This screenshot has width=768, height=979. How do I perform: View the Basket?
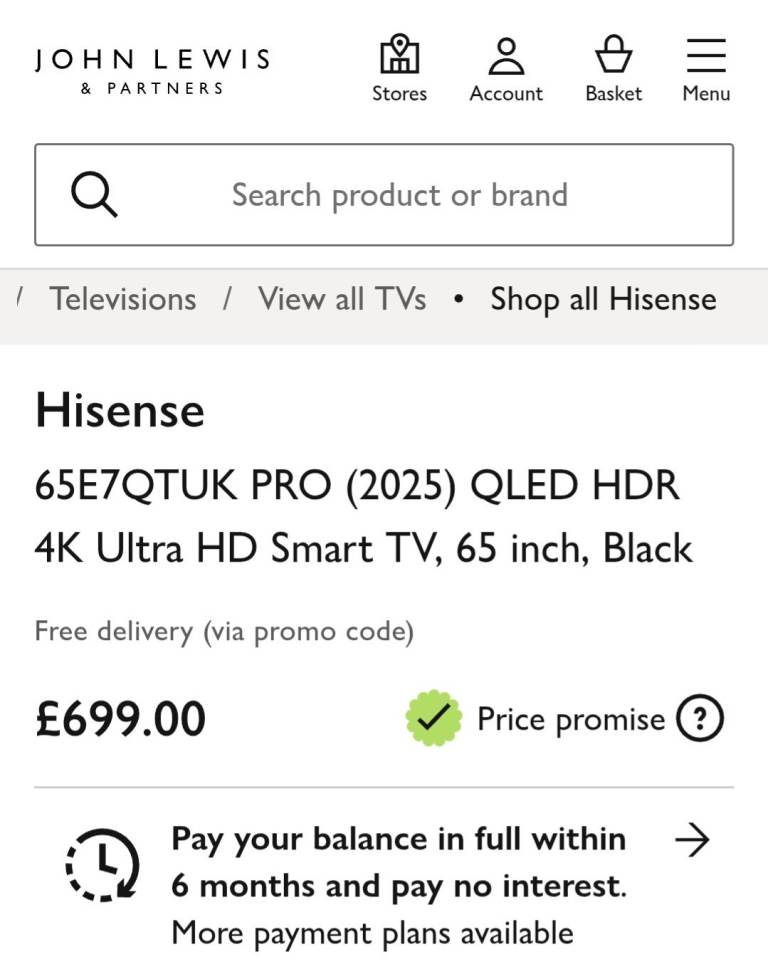pos(613,69)
